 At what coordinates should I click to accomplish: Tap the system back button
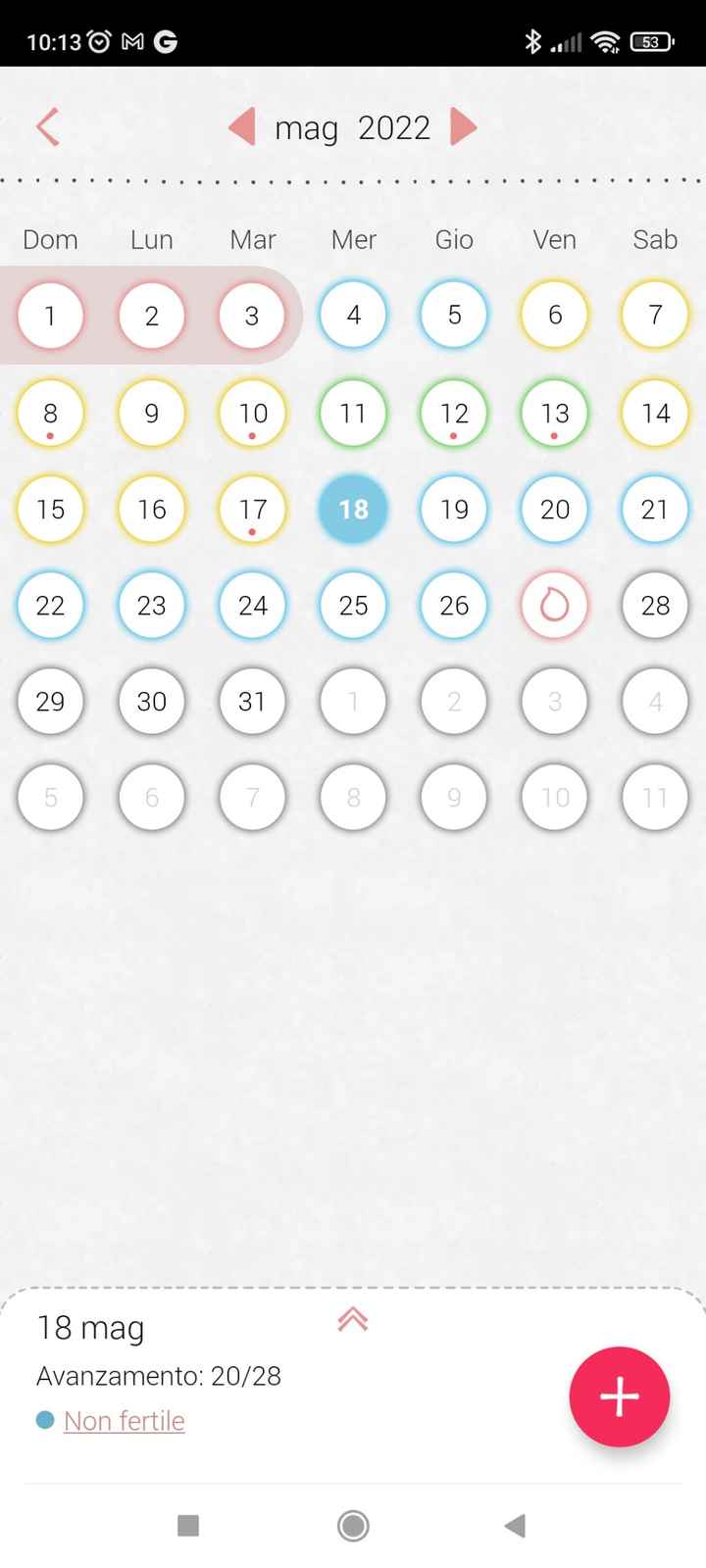tap(516, 1525)
